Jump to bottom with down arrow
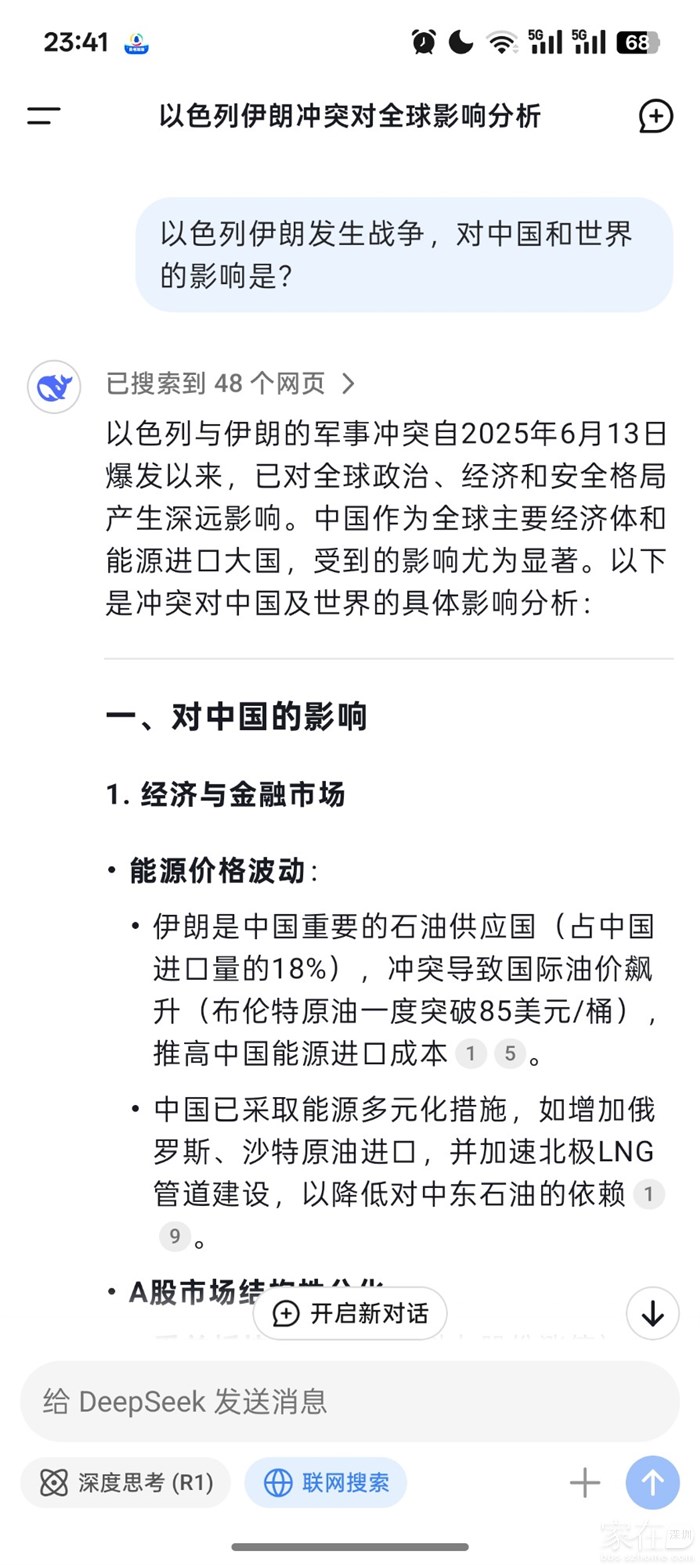 tap(652, 1313)
